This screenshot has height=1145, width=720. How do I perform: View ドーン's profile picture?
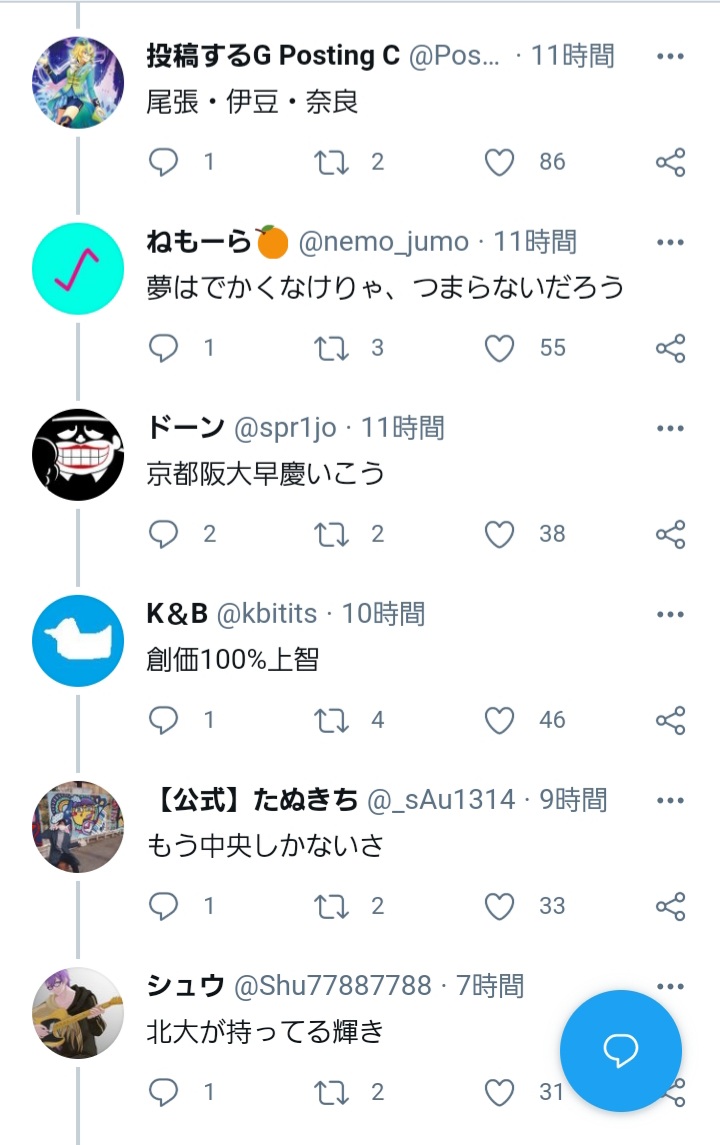[x=78, y=454]
